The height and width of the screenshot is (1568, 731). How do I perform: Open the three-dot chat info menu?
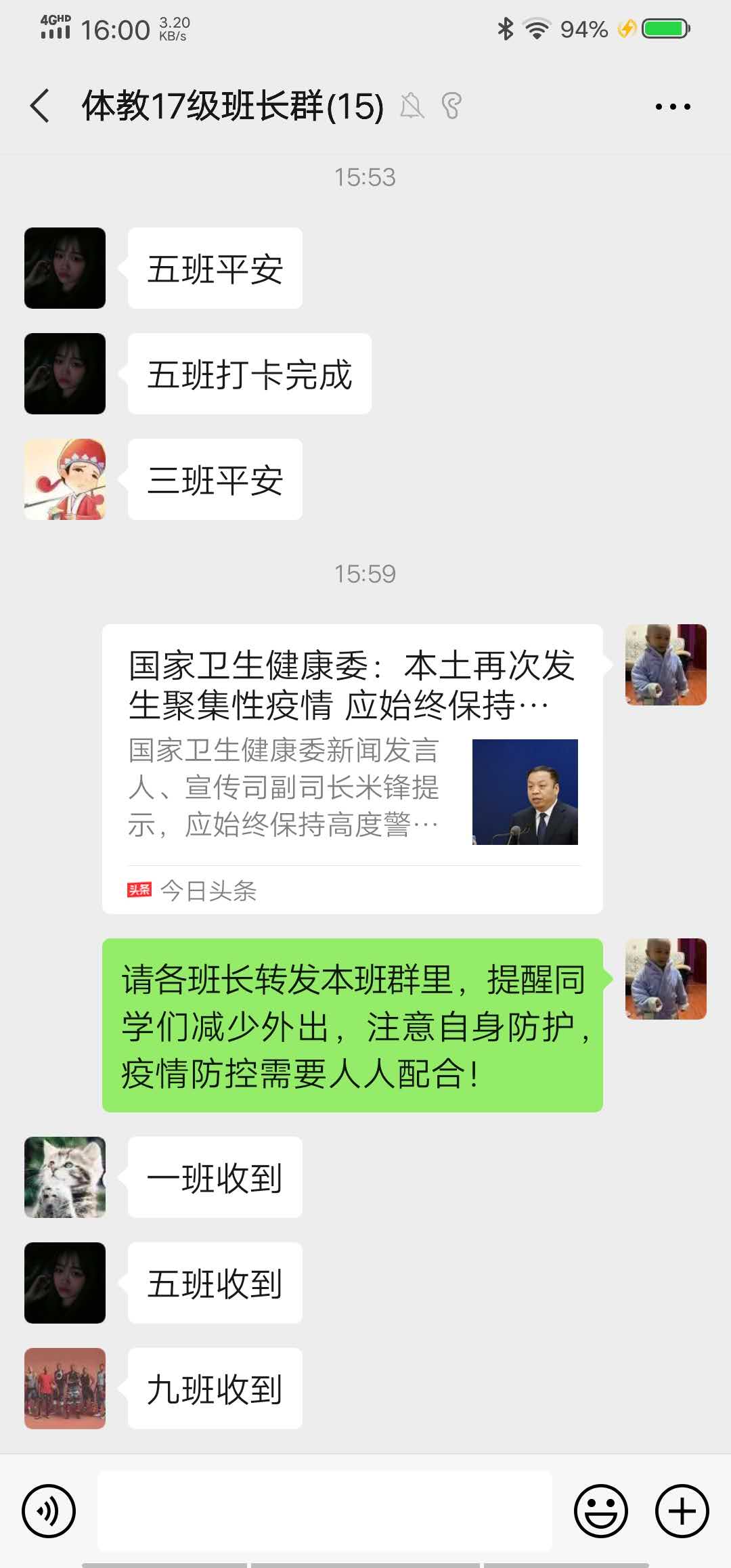pos(673,106)
